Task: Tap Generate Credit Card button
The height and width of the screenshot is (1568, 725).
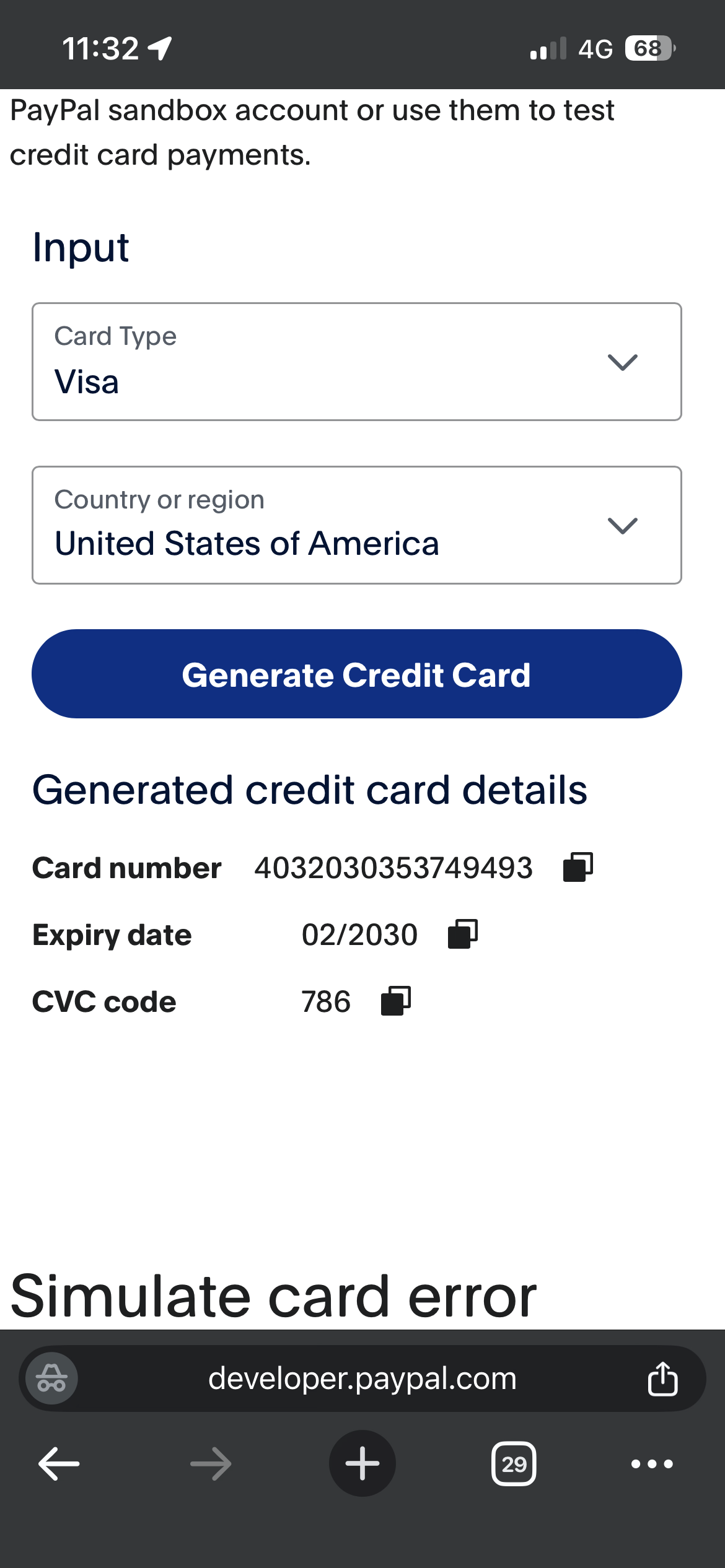Action: pos(356,674)
